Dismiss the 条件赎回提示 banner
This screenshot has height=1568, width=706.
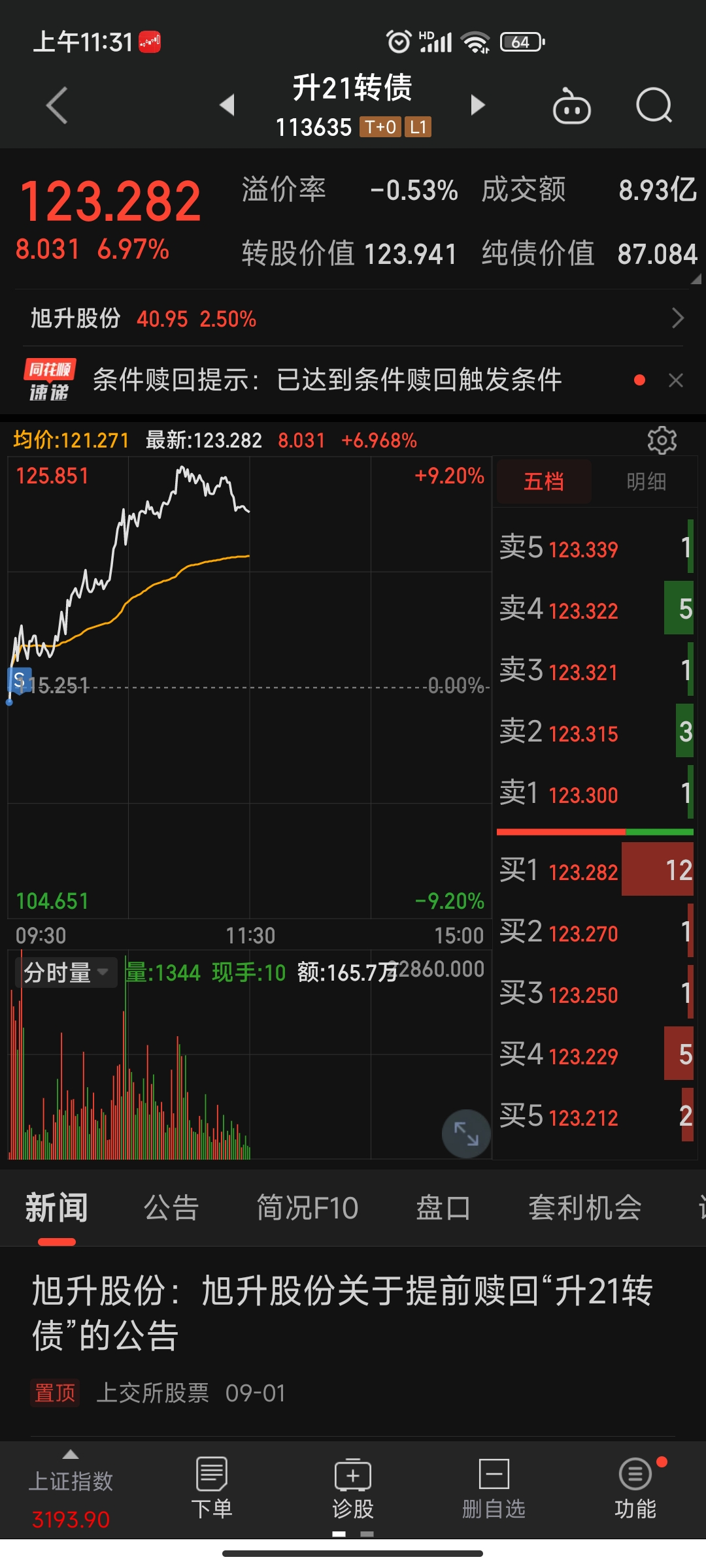click(x=676, y=380)
